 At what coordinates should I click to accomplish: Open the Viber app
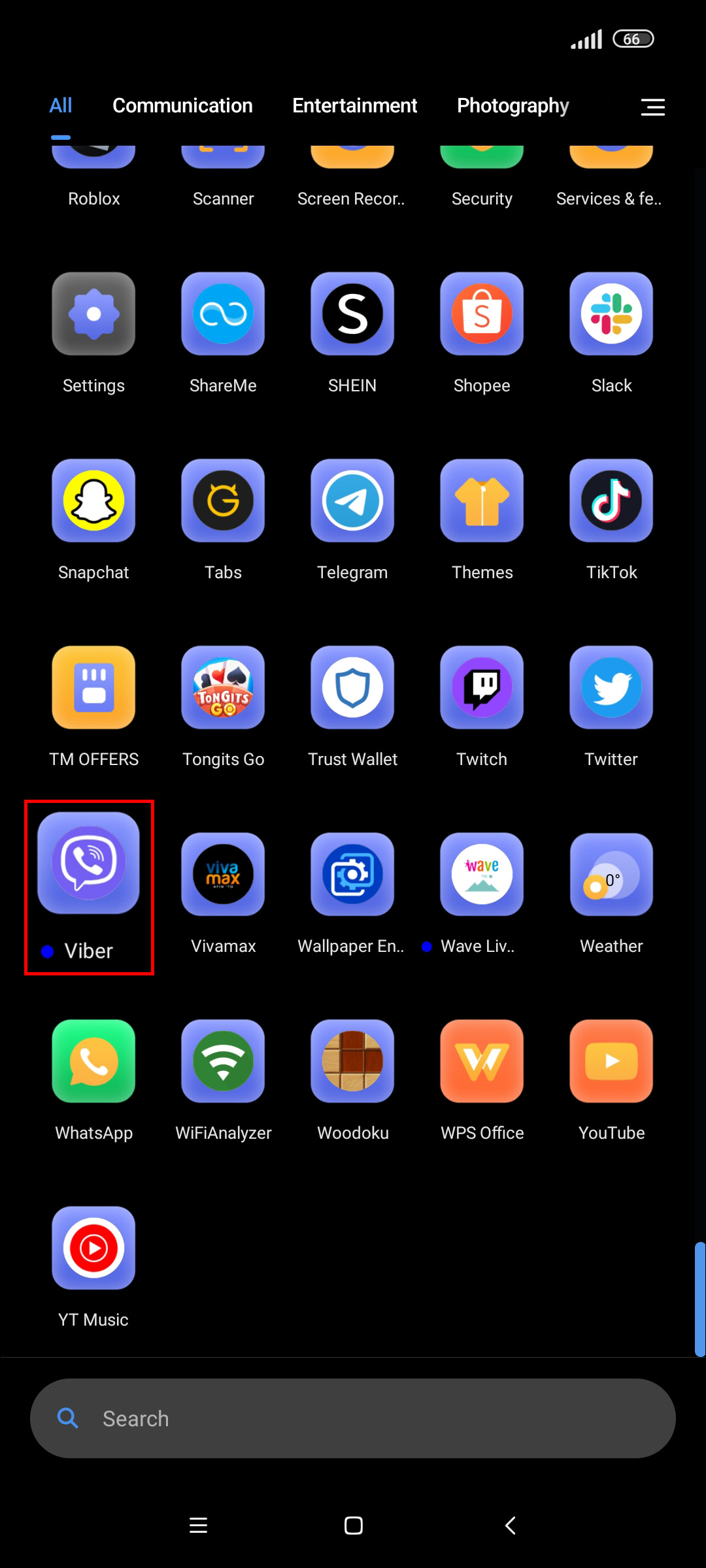pyautogui.click(x=88, y=863)
